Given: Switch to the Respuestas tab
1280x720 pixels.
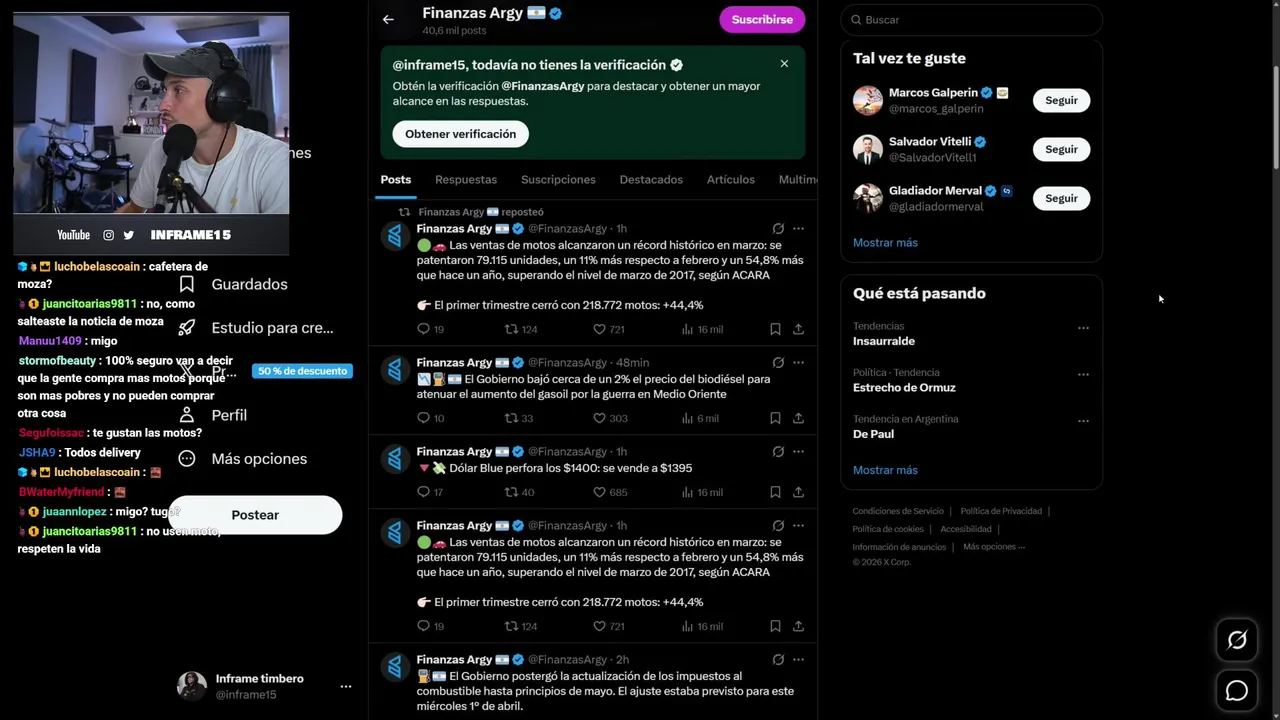Looking at the screenshot, I should pyautogui.click(x=465, y=180).
